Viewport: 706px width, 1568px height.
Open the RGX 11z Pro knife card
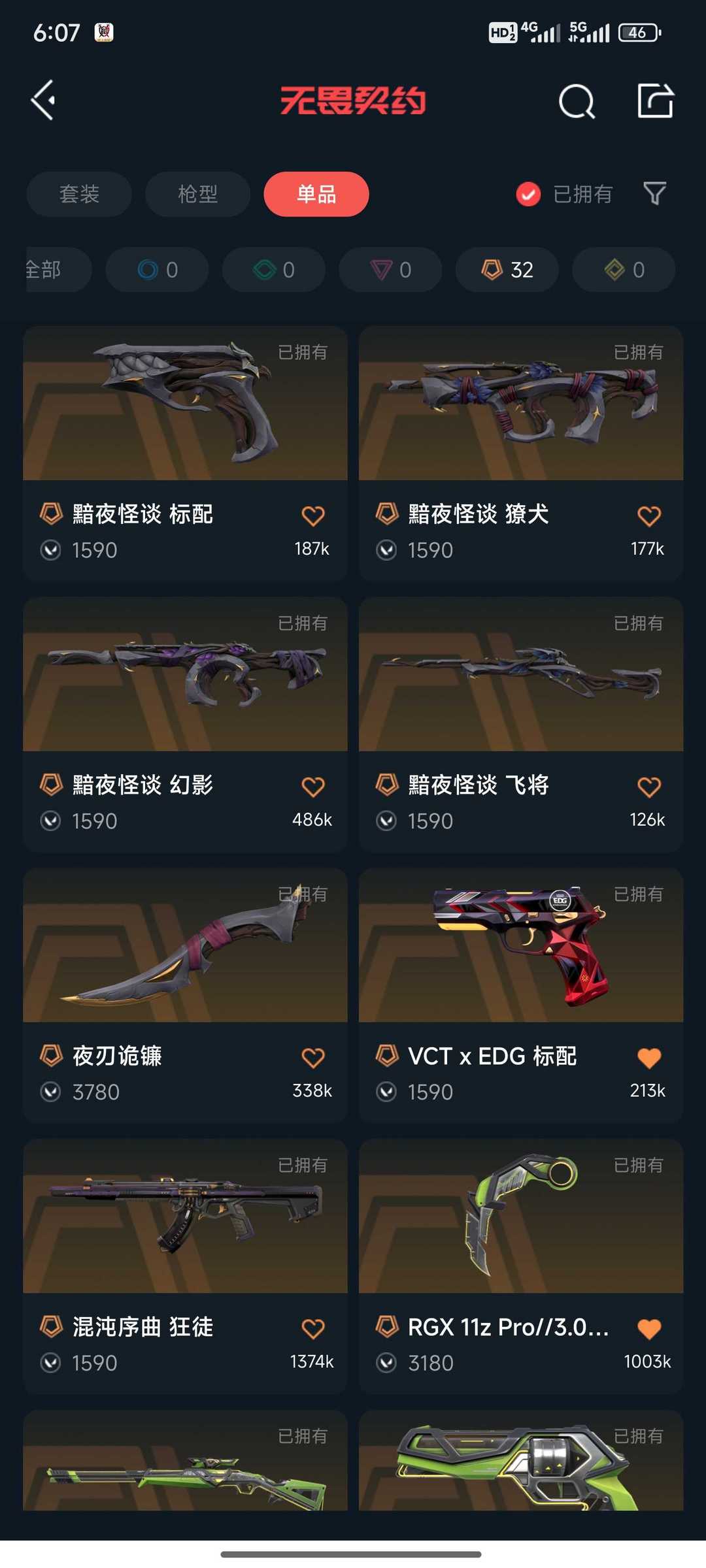pos(521,1267)
